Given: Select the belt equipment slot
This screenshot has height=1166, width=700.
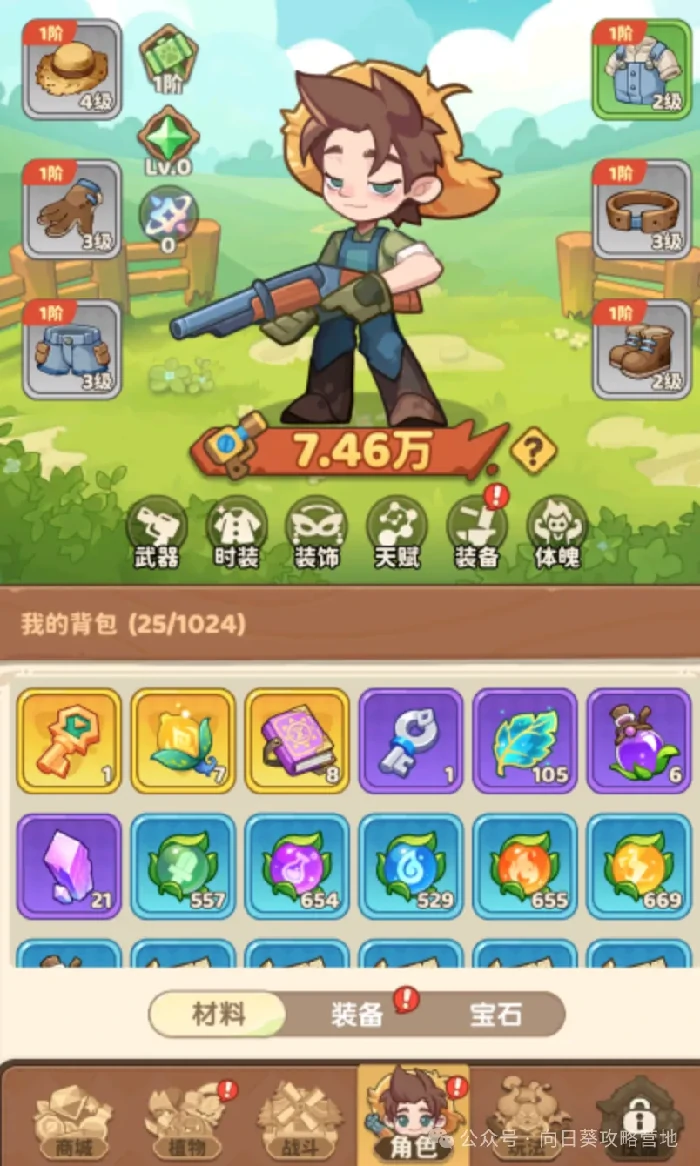Looking at the screenshot, I should pyautogui.click(x=641, y=209).
